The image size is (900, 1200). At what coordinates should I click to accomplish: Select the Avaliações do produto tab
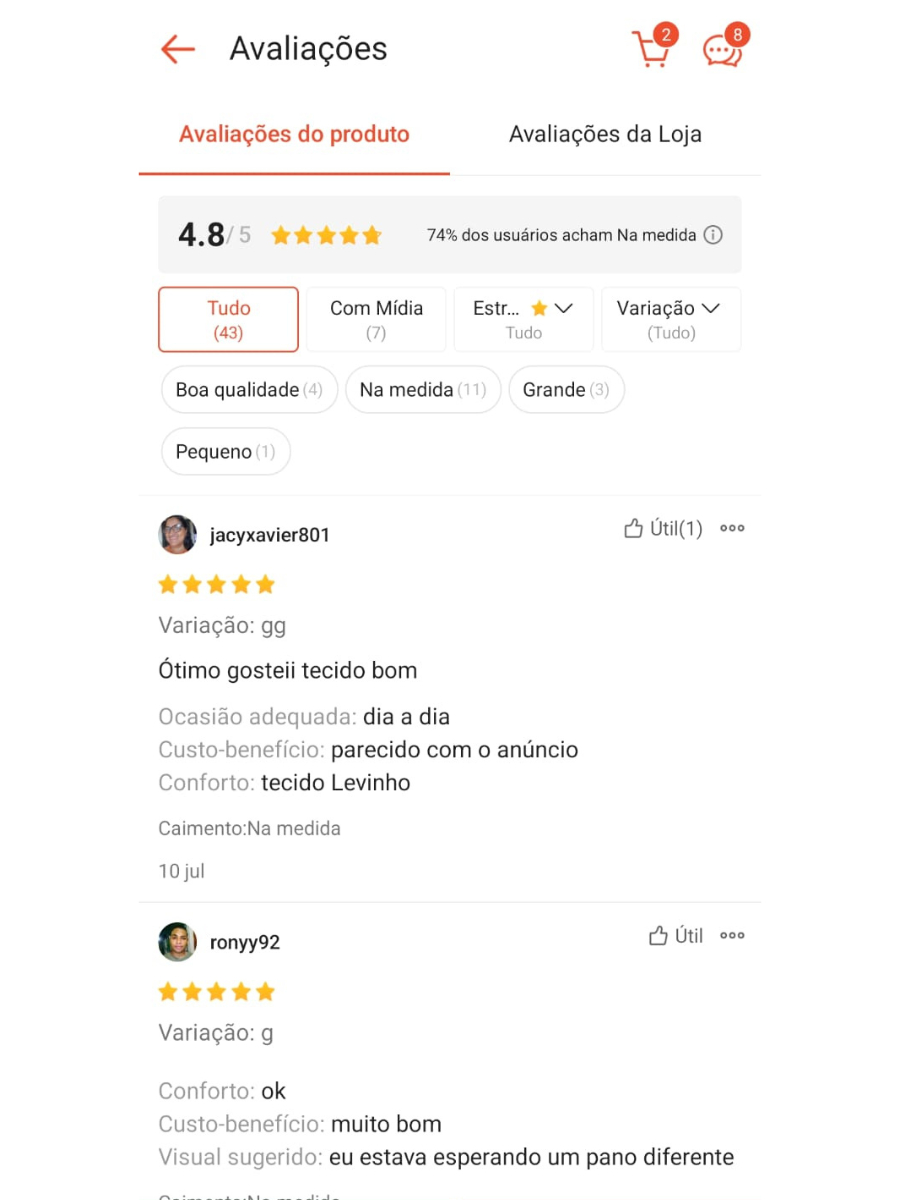click(x=294, y=135)
